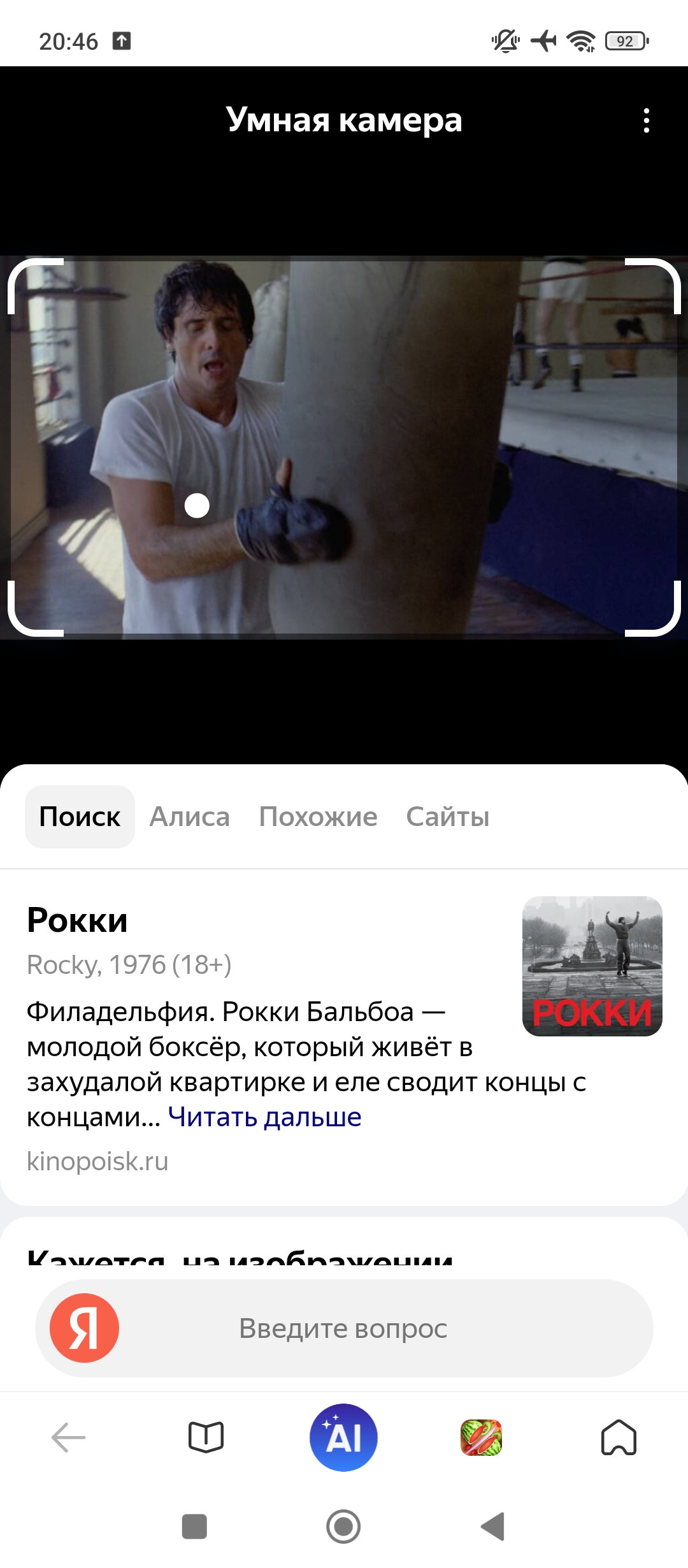The image size is (688, 1568).
Task: Tap the white object marker on the photo
Action: pyautogui.click(x=197, y=505)
